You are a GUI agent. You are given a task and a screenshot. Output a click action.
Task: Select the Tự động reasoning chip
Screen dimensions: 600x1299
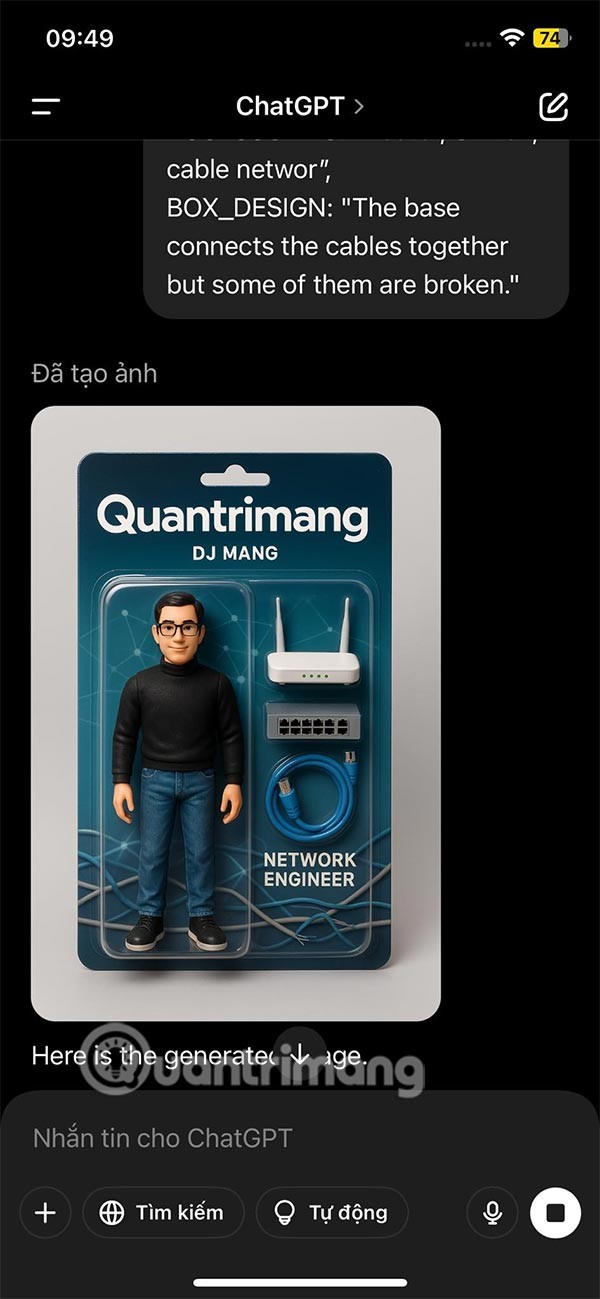[x=332, y=1213]
